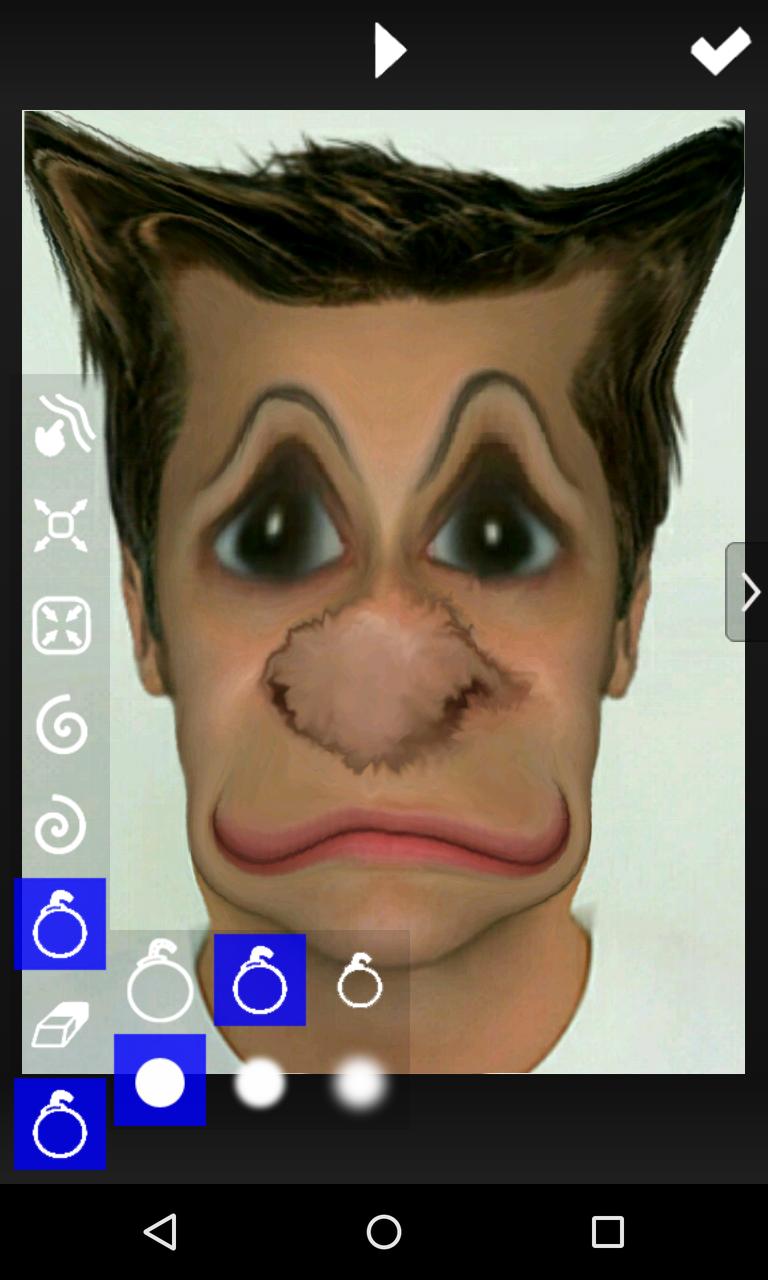This screenshot has width=768, height=1280.
Task: Expand the hidden right-side panel with the chevron
Action: [748, 592]
